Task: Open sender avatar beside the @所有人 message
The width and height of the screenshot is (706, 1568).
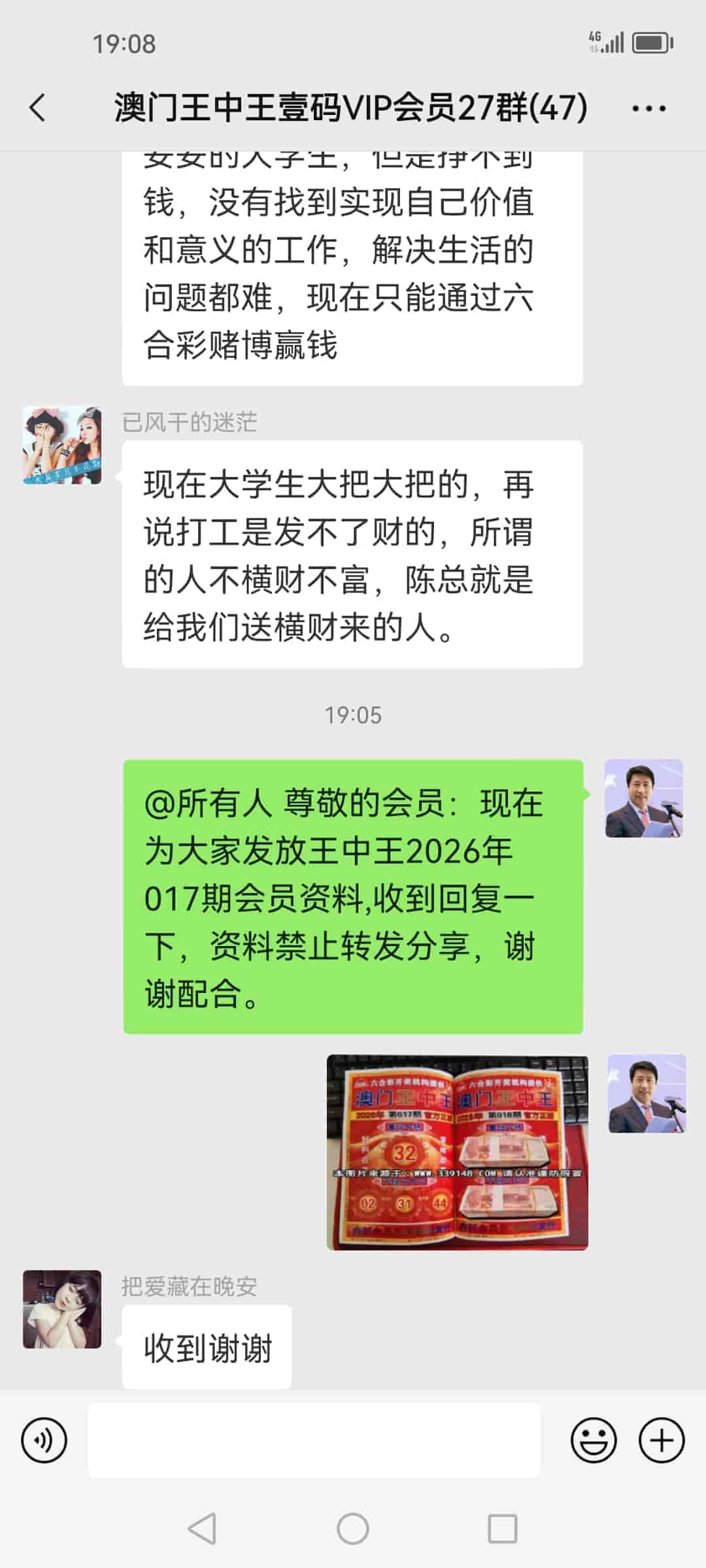Action: (x=644, y=798)
